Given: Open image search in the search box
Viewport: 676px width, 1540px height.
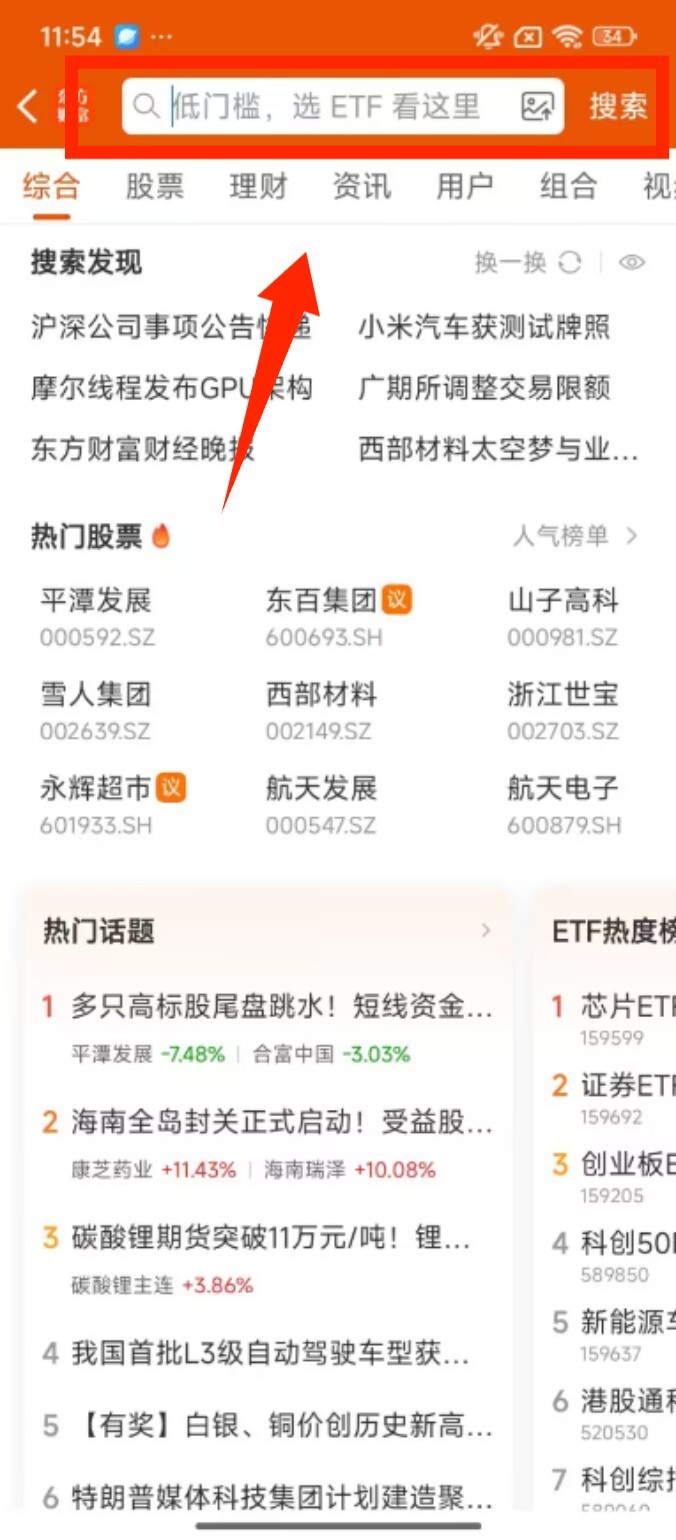Looking at the screenshot, I should pos(538,106).
